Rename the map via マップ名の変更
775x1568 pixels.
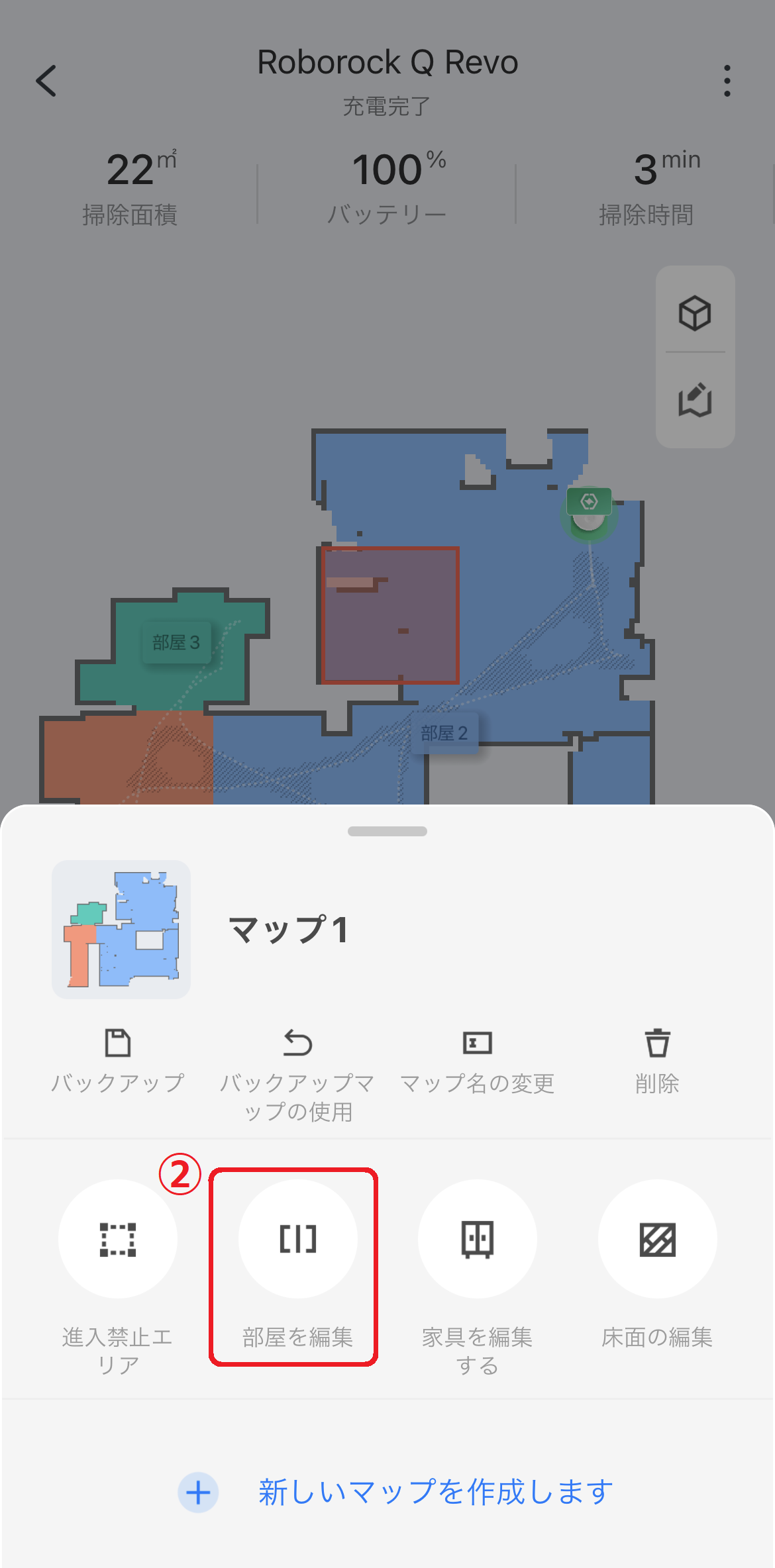tap(477, 1060)
